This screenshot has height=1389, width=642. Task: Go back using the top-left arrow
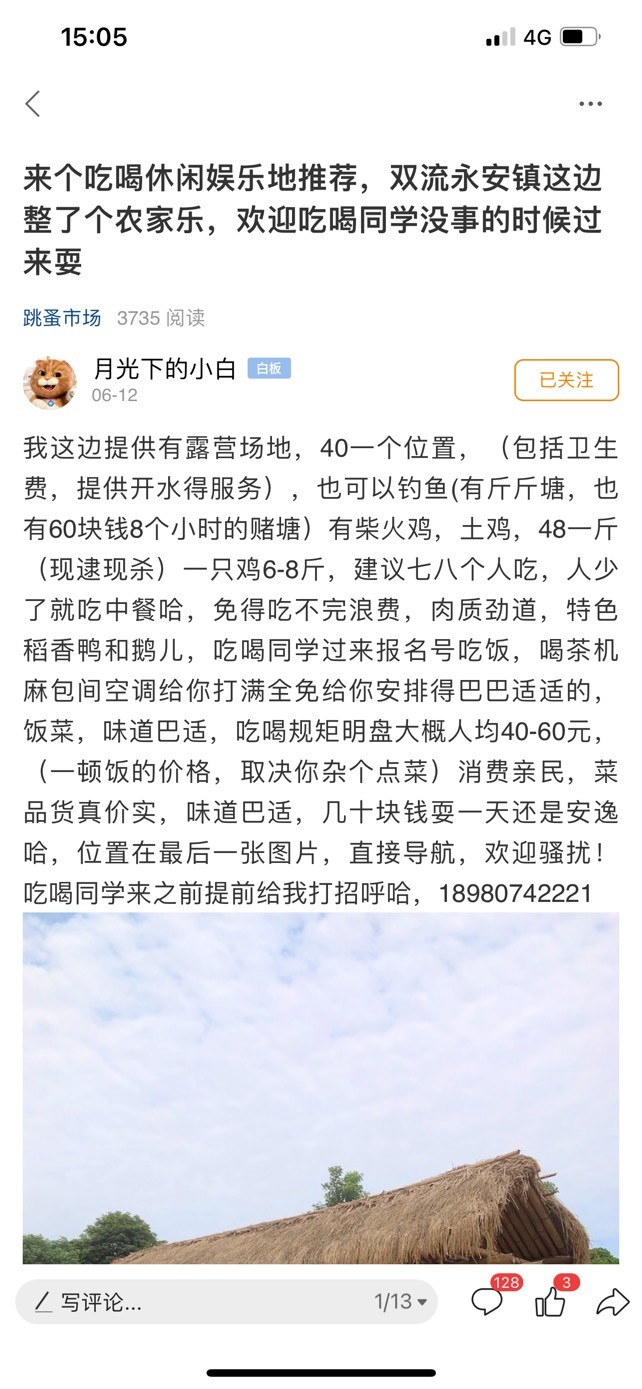coord(33,103)
